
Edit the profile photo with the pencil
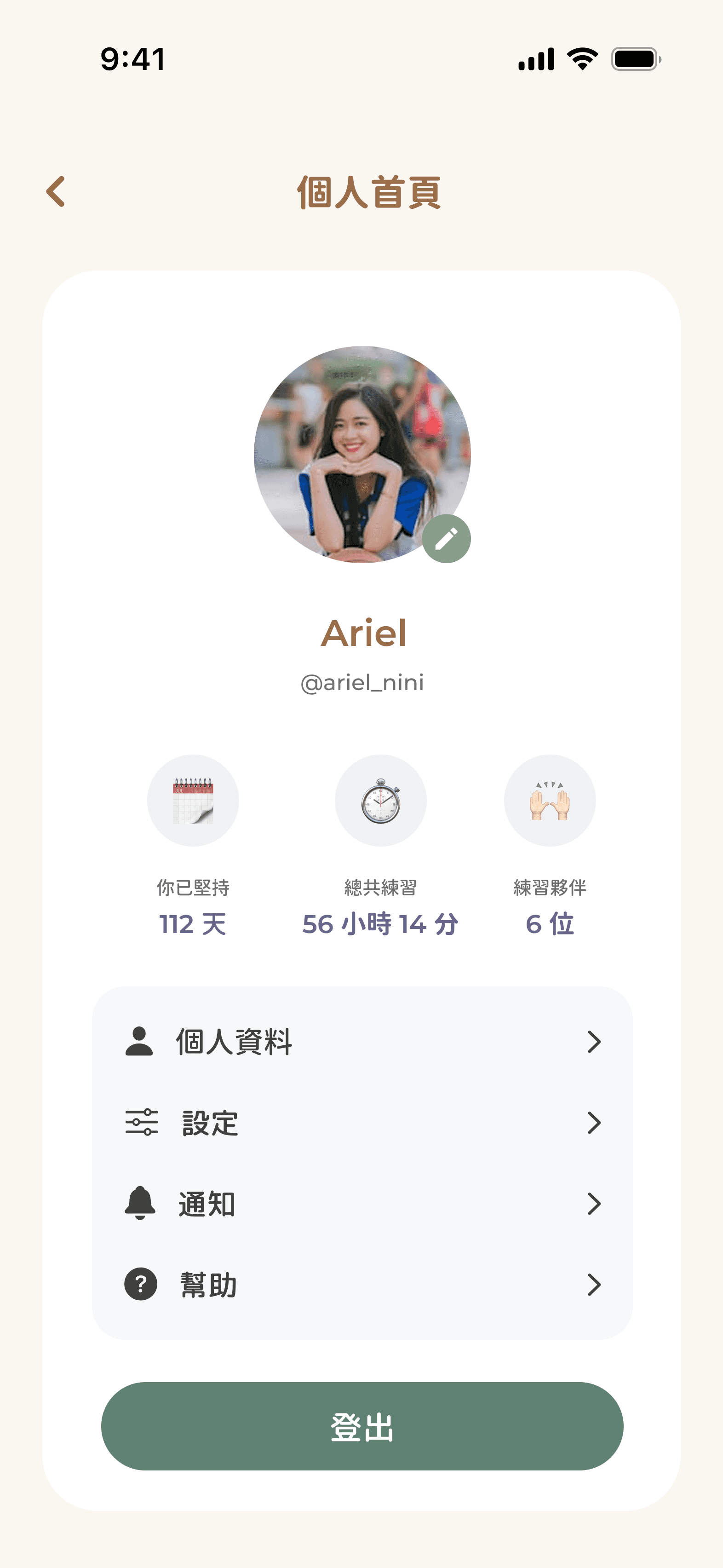pos(446,539)
